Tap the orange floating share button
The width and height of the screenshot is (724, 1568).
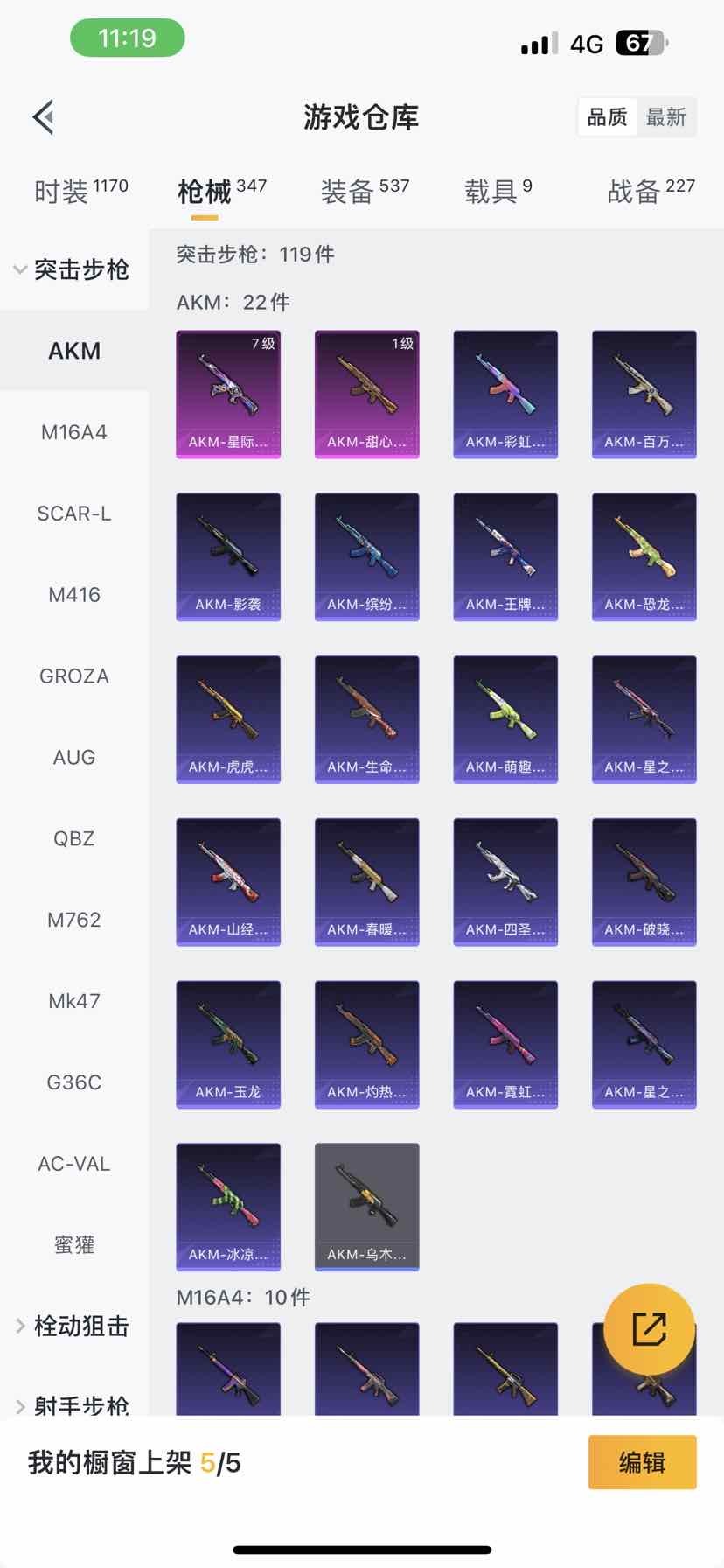click(649, 1329)
